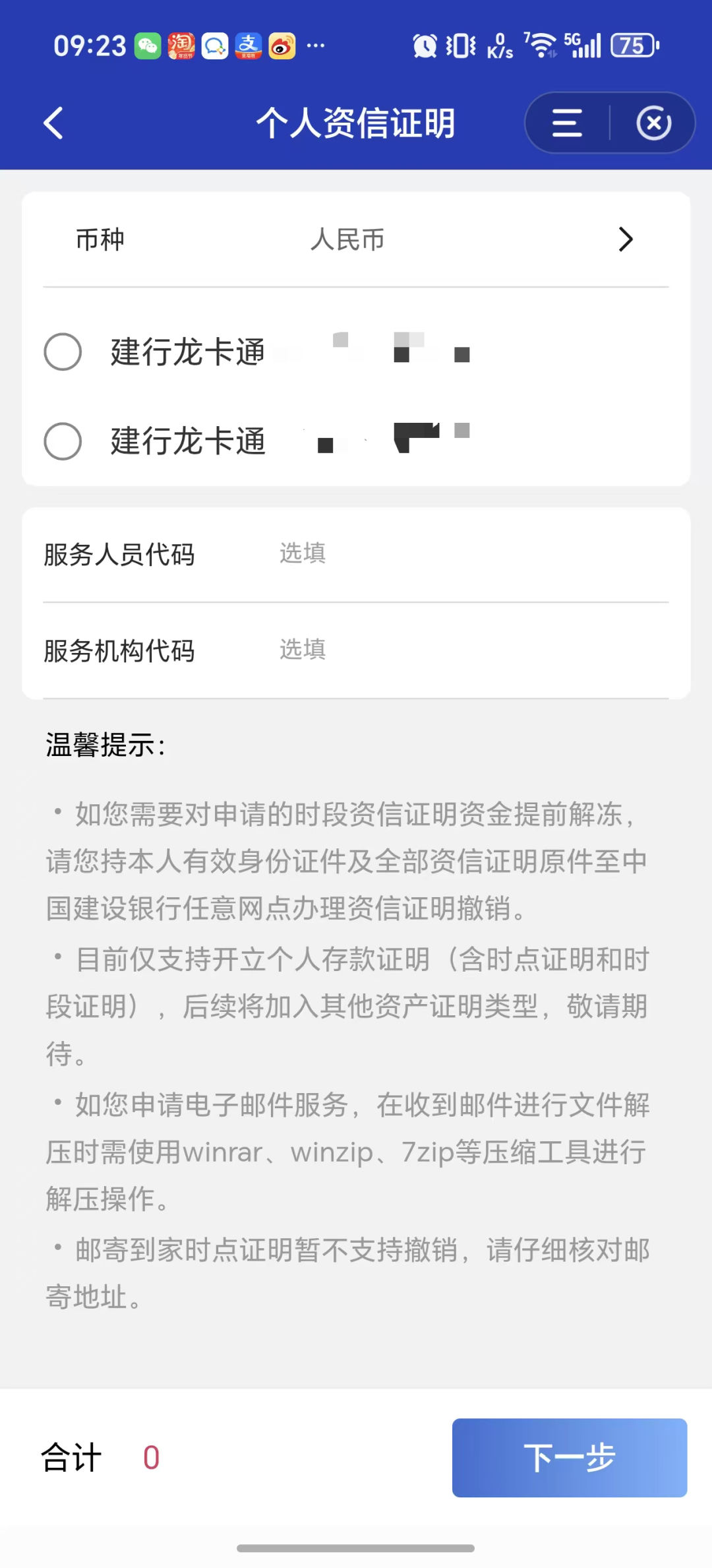Focus the 服务人员代码 field
The width and height of the screenshot is (712, 1568).
pyautogui.click(x=461, y=553)
